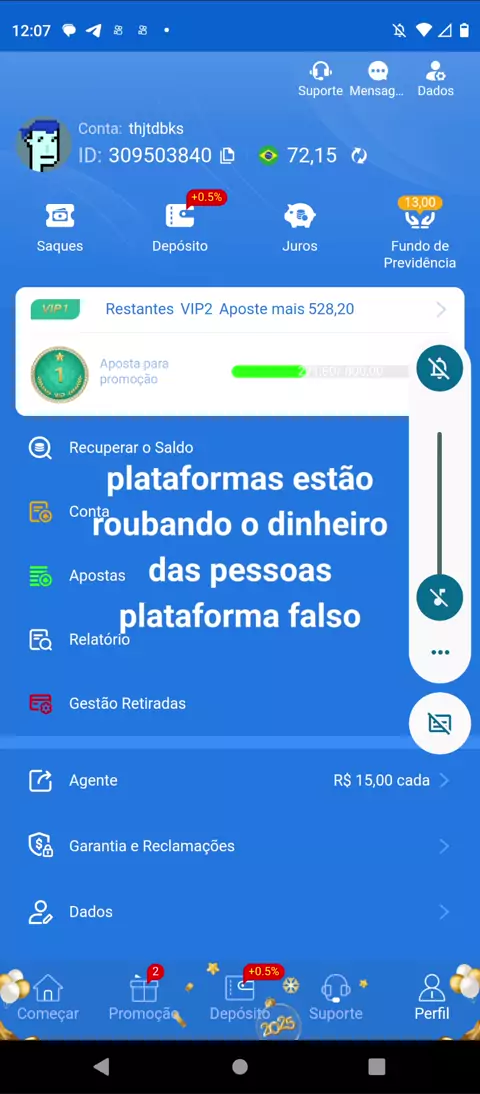
Task: Switch to the Começar tab
Action: pos(48,998)
